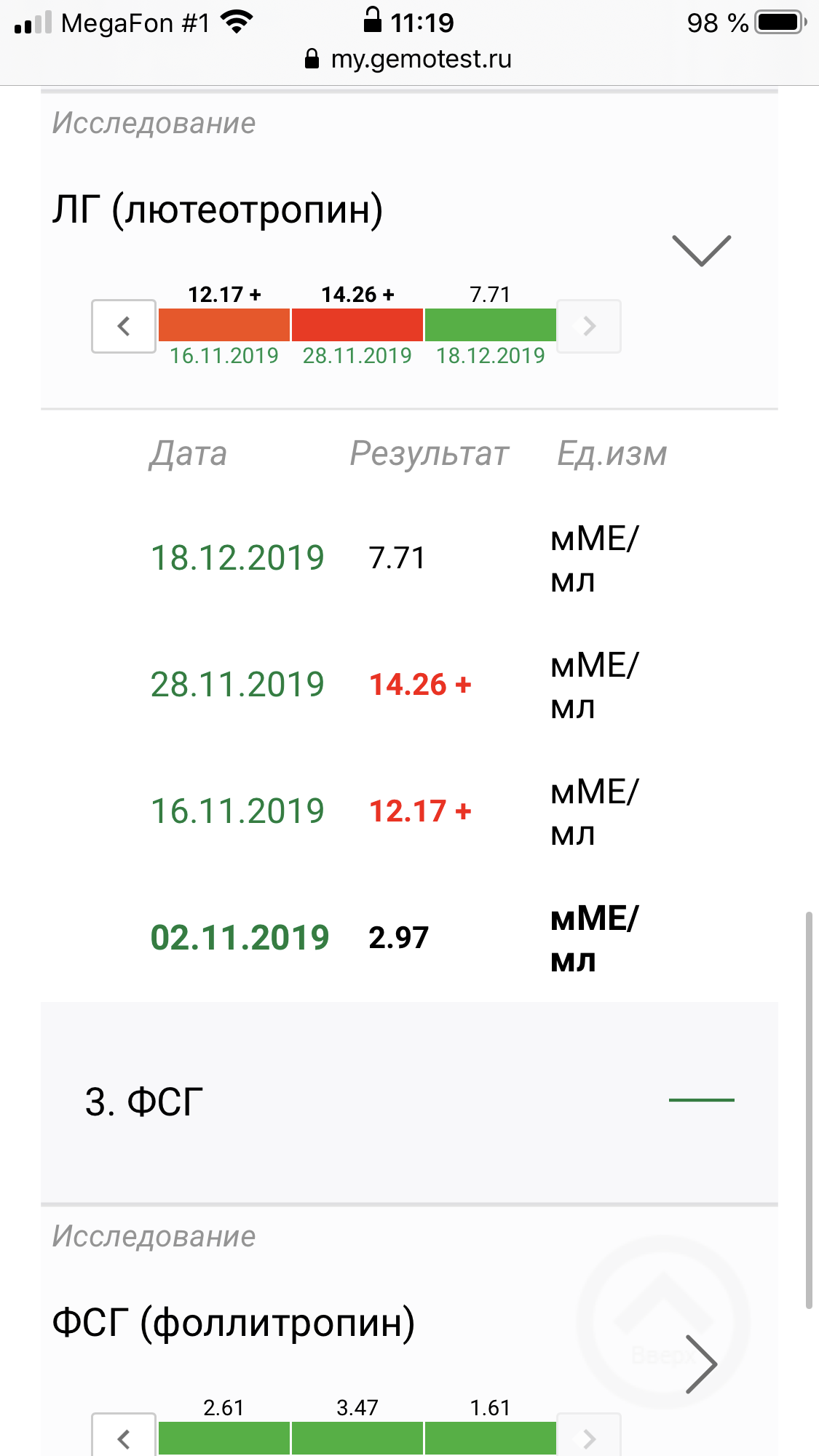Open the 16.11.2019 result date link
Screen dimensions: 819x1456
[237, 811]
